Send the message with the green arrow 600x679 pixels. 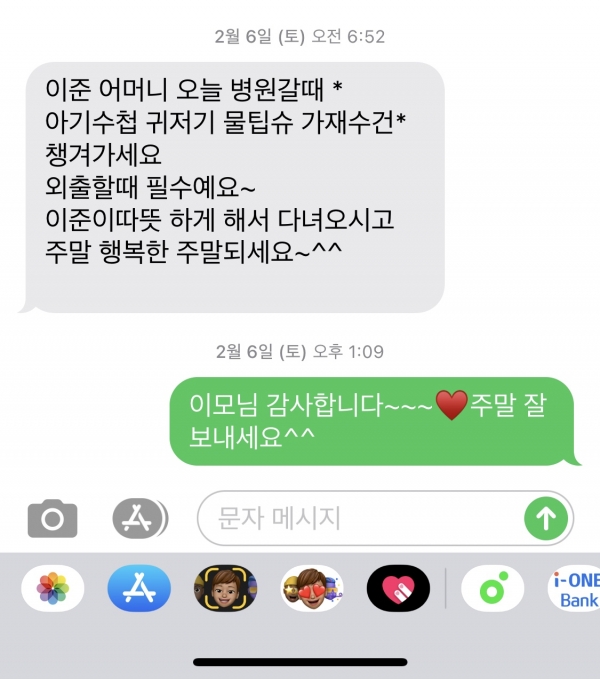pos(547,518)
